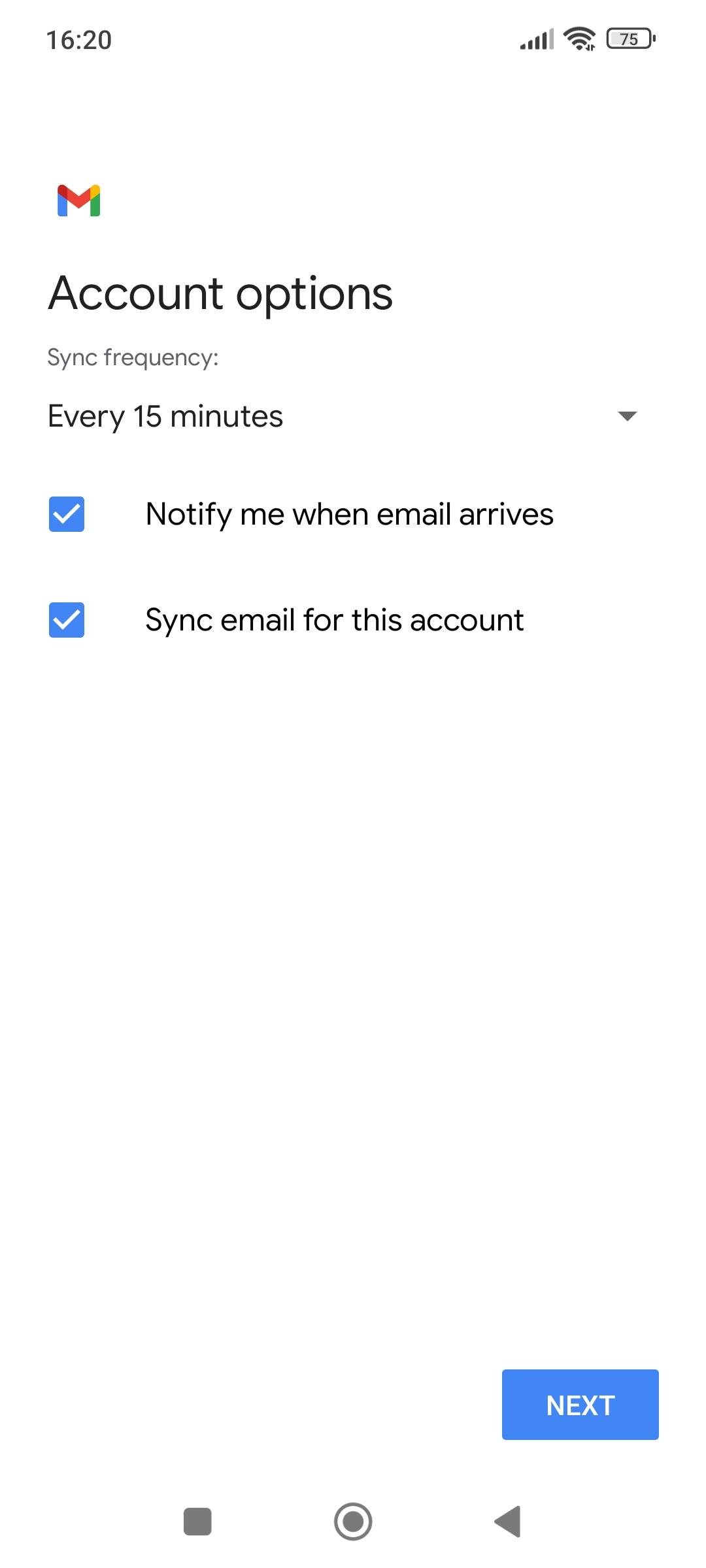Select the Account options heading
Viewport: 706px width, 1568px height.
tap(221, 295)
